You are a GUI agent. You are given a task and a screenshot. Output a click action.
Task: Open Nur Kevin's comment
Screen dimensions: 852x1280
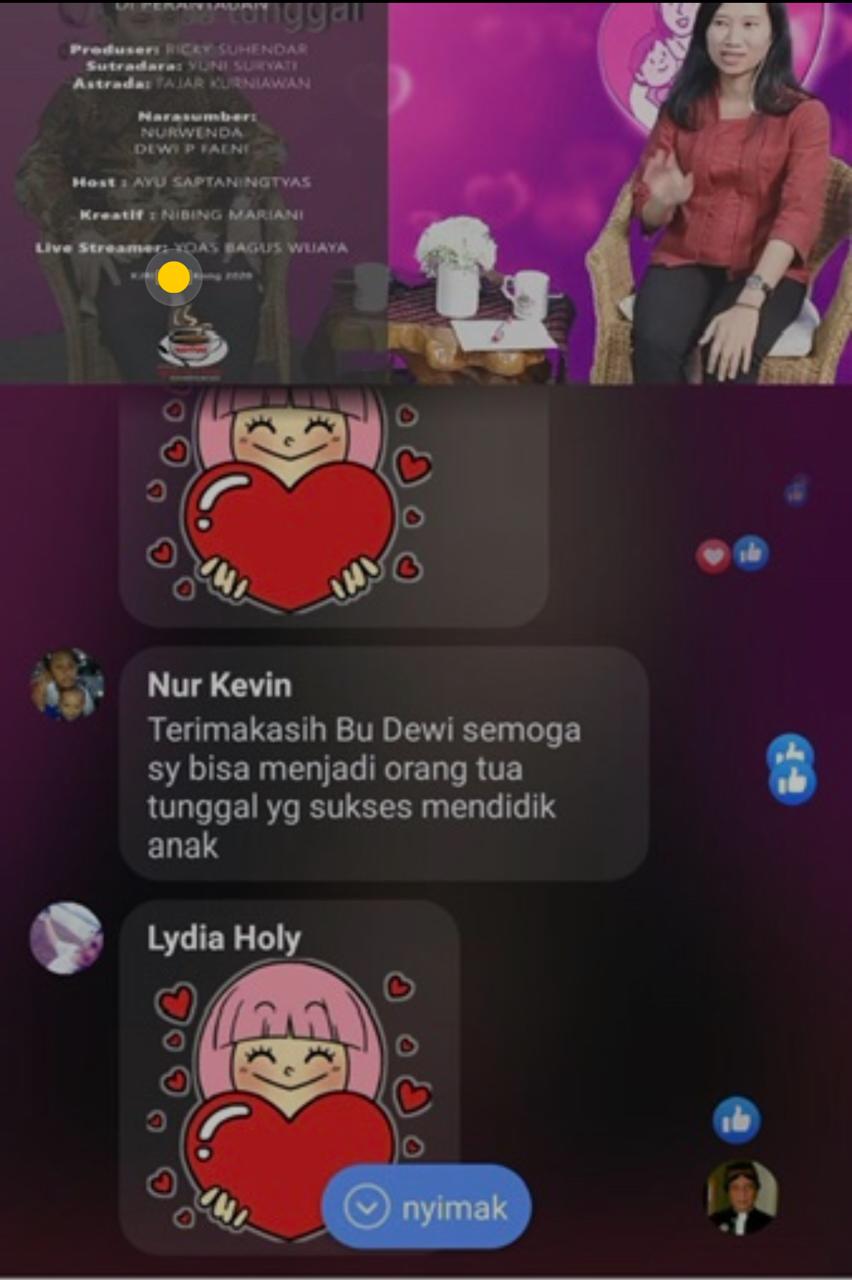(383, 766)
